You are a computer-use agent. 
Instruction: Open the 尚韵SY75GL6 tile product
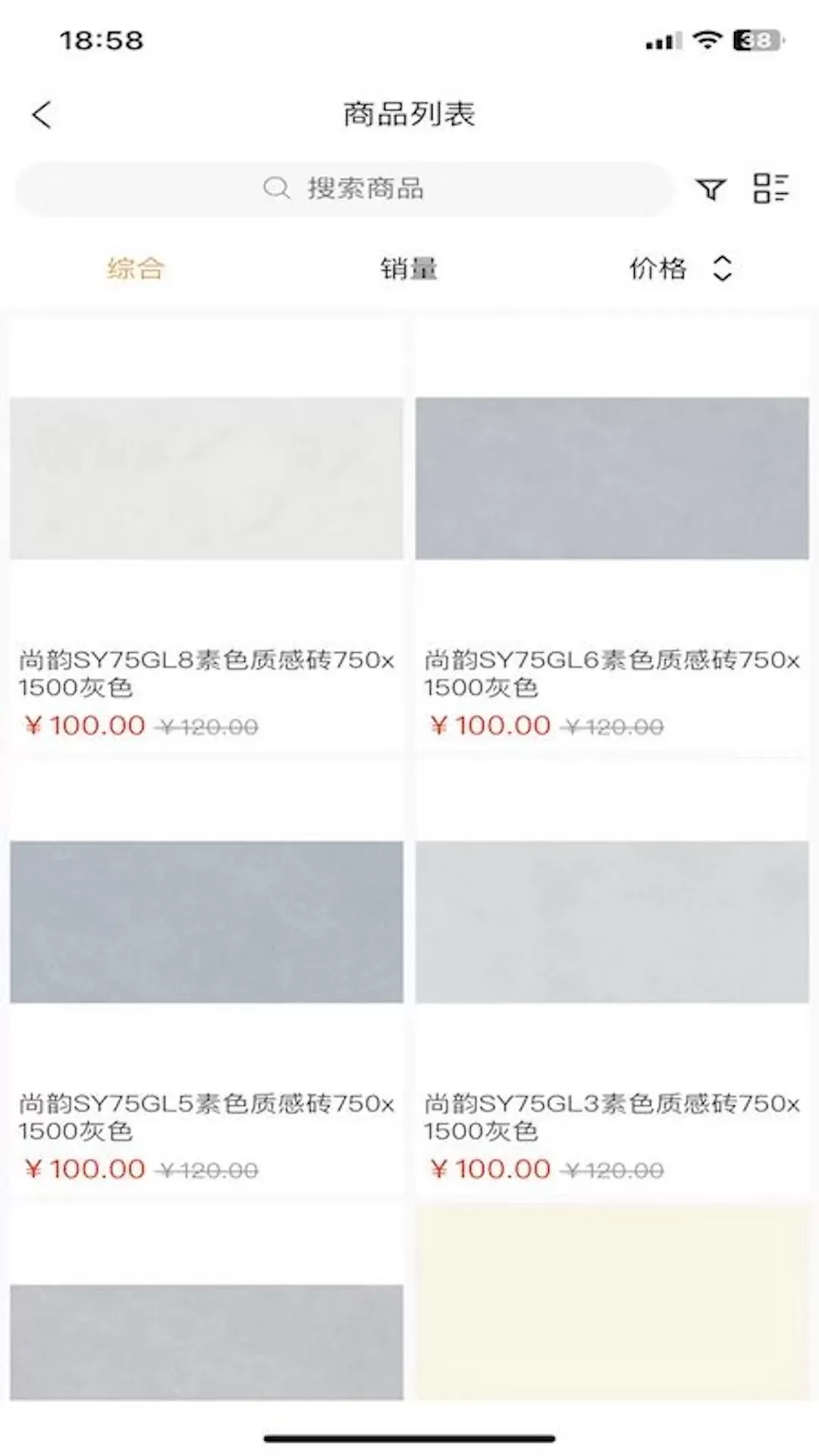point(612,535)
